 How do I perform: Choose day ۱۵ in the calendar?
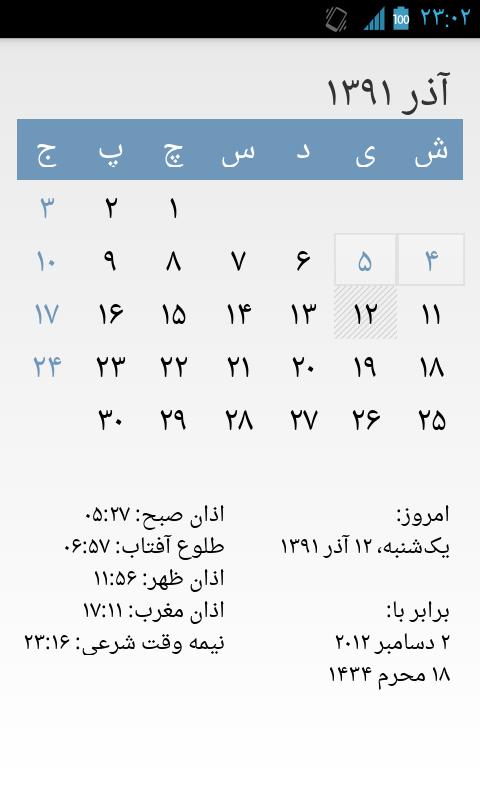174,313
